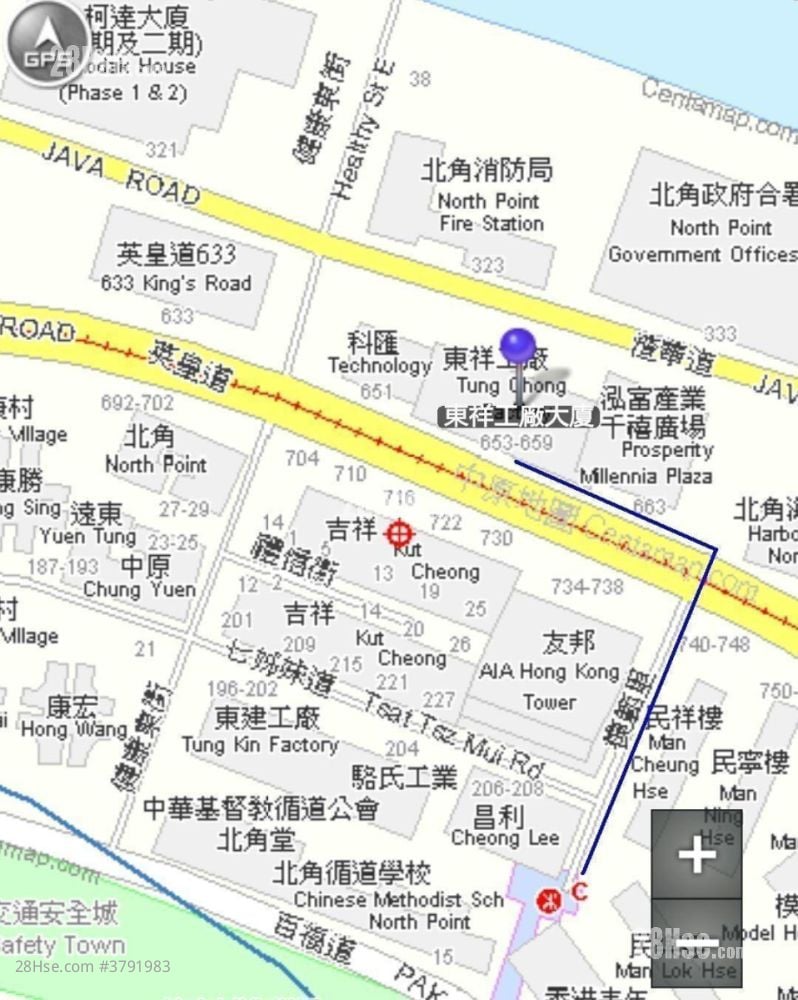The width and height of the screenshot is (798, 1000).
Task: Select the blue pin at 東祥工廠大廈
Action: (518, 348)
